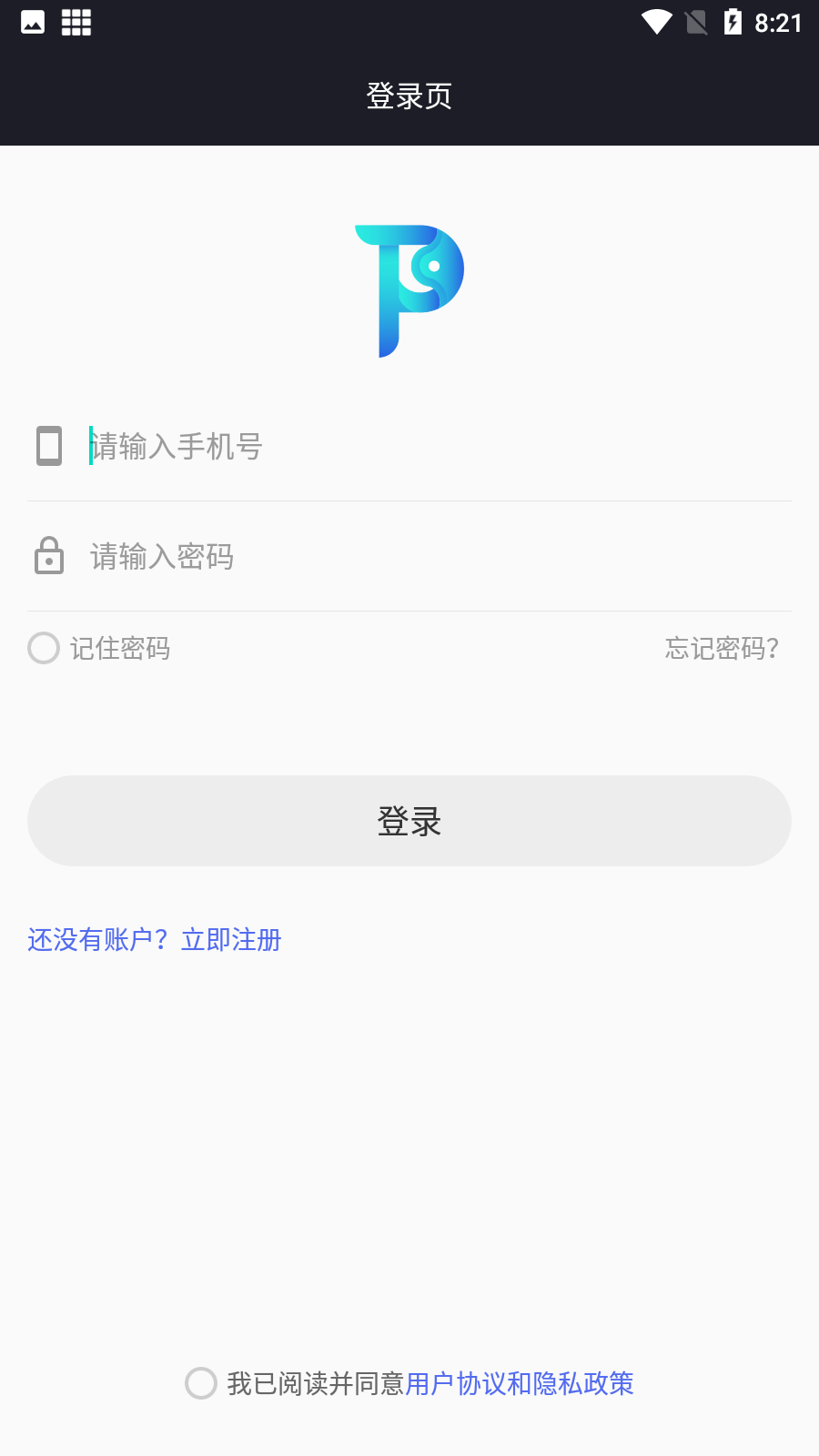Click the 忘记密码? forgot password link
Screen dimensions: 819x1456
[x=721, y=649]
